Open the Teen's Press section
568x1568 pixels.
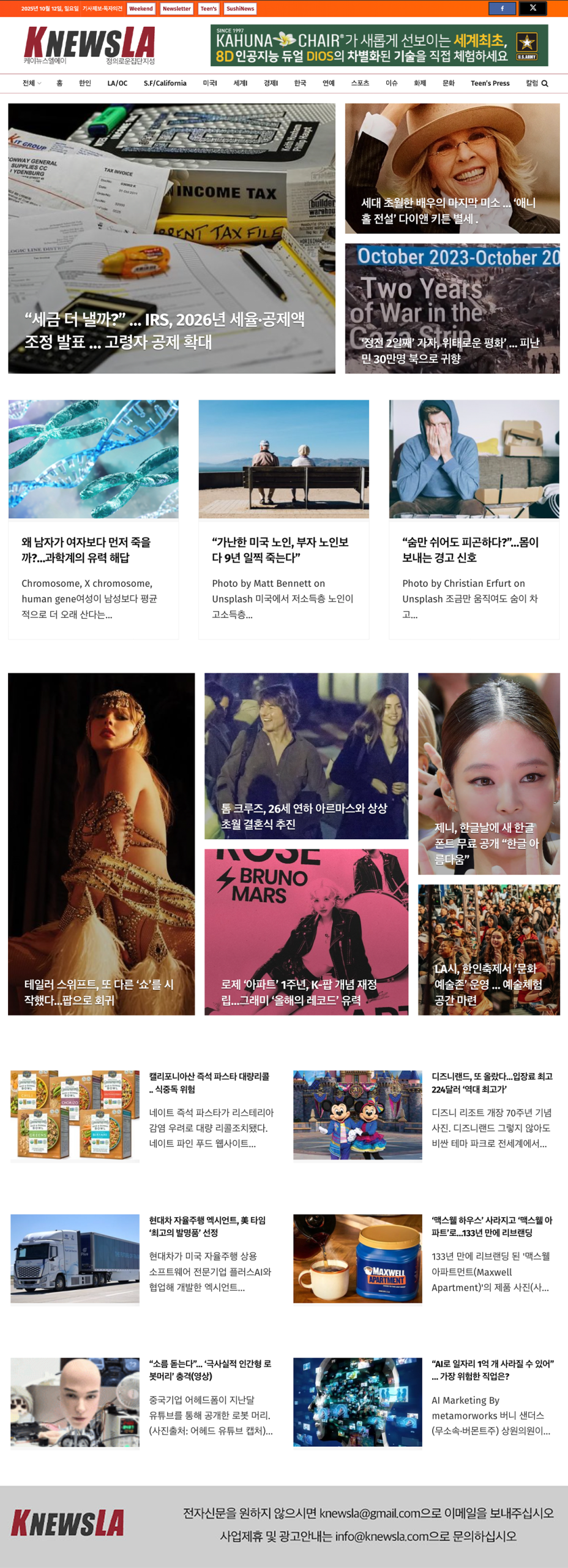coord(490,83)
